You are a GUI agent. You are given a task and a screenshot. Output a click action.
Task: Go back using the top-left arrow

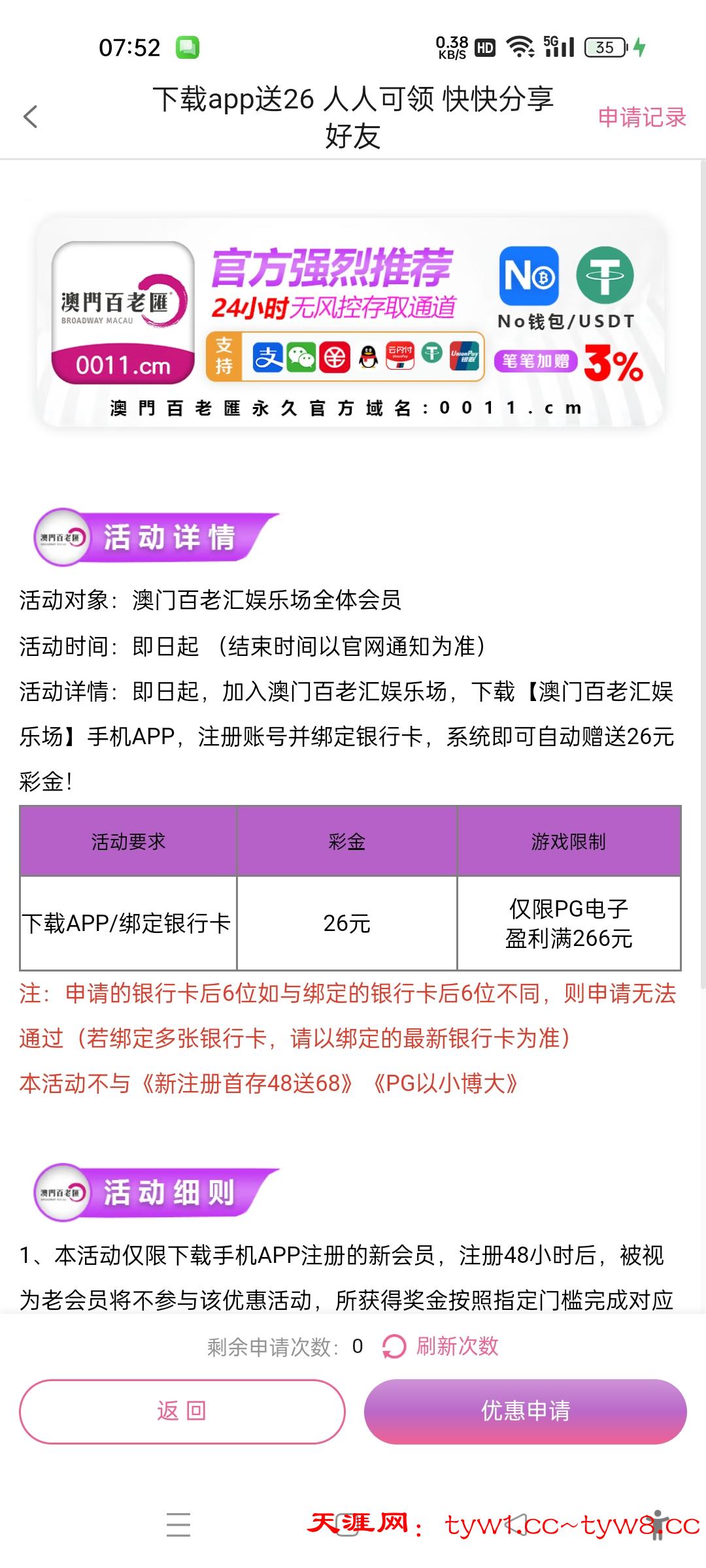coord(30,118)
